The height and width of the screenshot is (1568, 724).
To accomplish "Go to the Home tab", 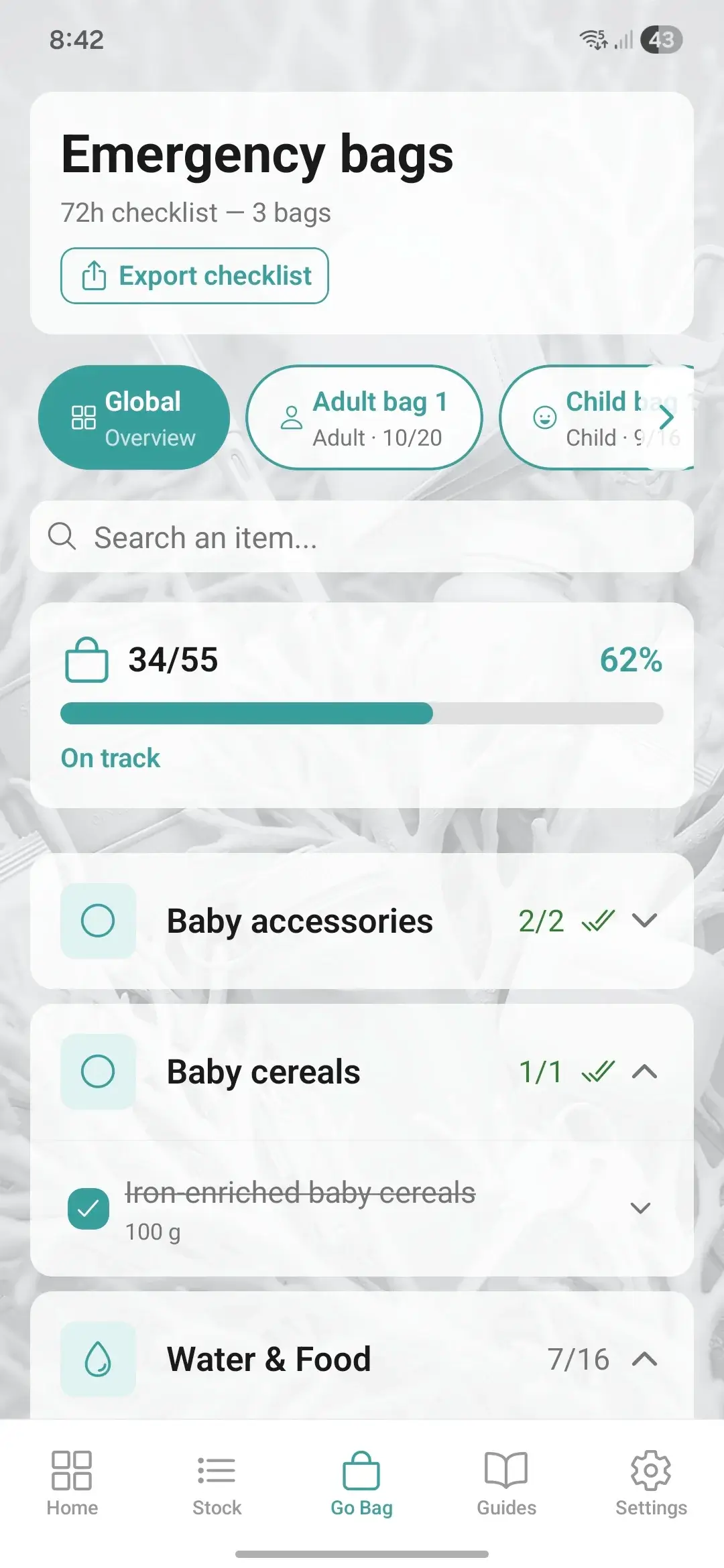I will tap(72, 1484).
